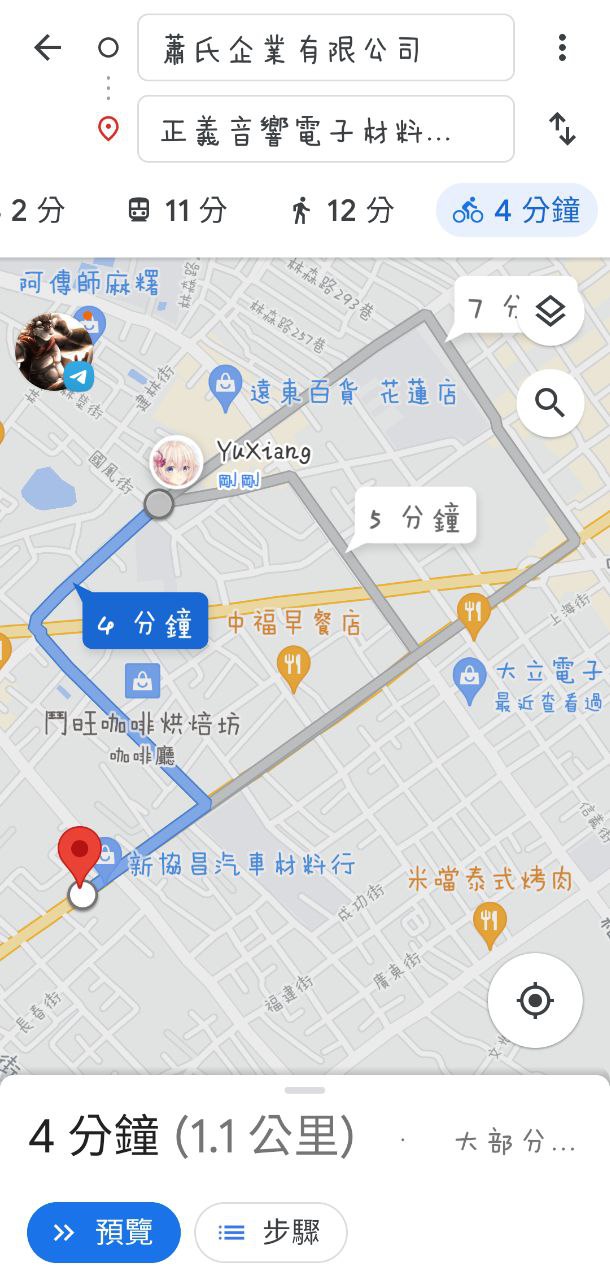The width and height of the screenshot is (610, 1280).
Task: Search along the route
Action: coord(550,403)
